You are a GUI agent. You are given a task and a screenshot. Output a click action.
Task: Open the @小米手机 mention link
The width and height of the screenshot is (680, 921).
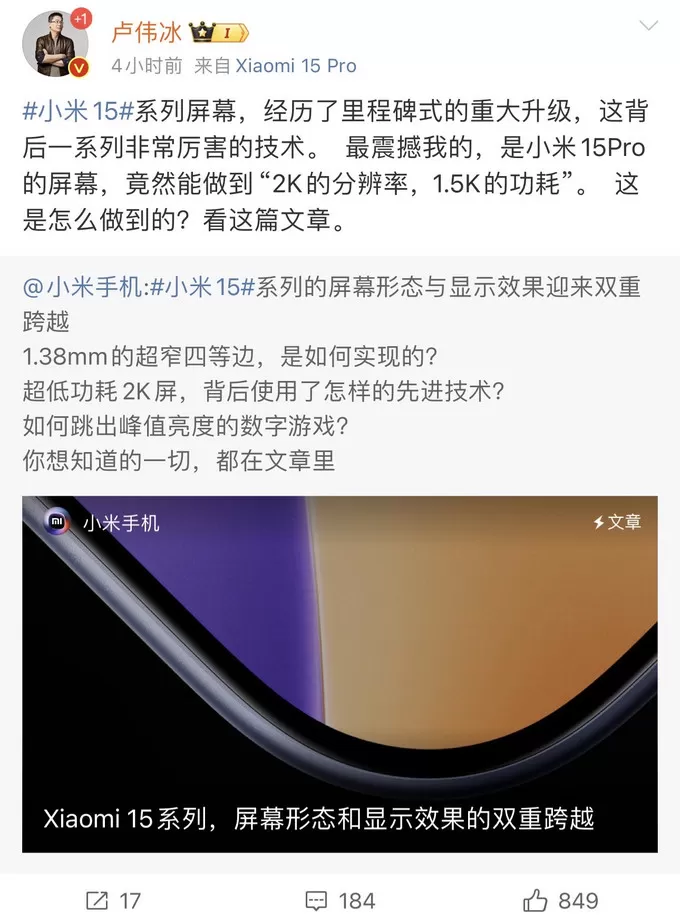coord(82,287)
